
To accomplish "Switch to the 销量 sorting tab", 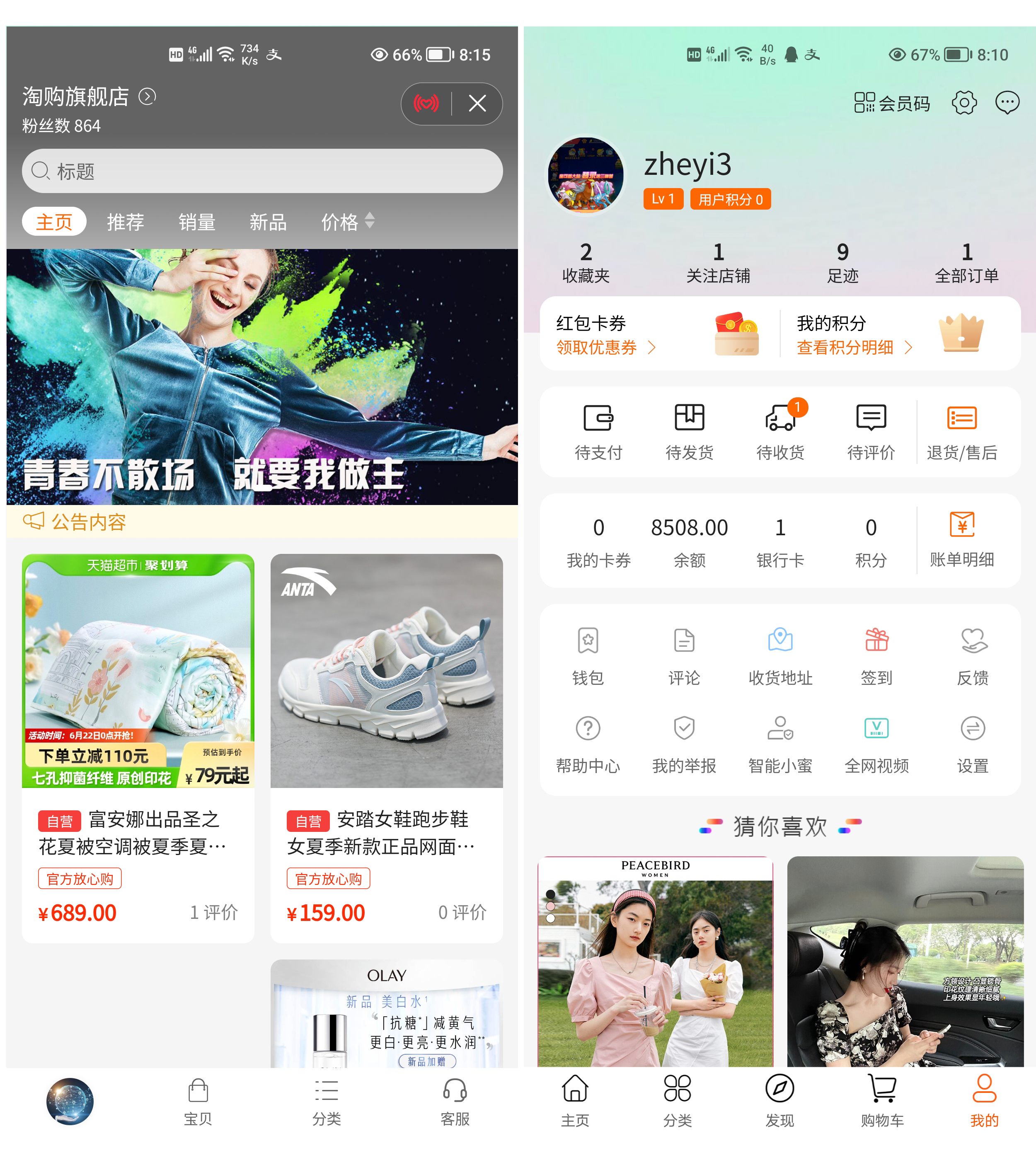I will [197, 222].
